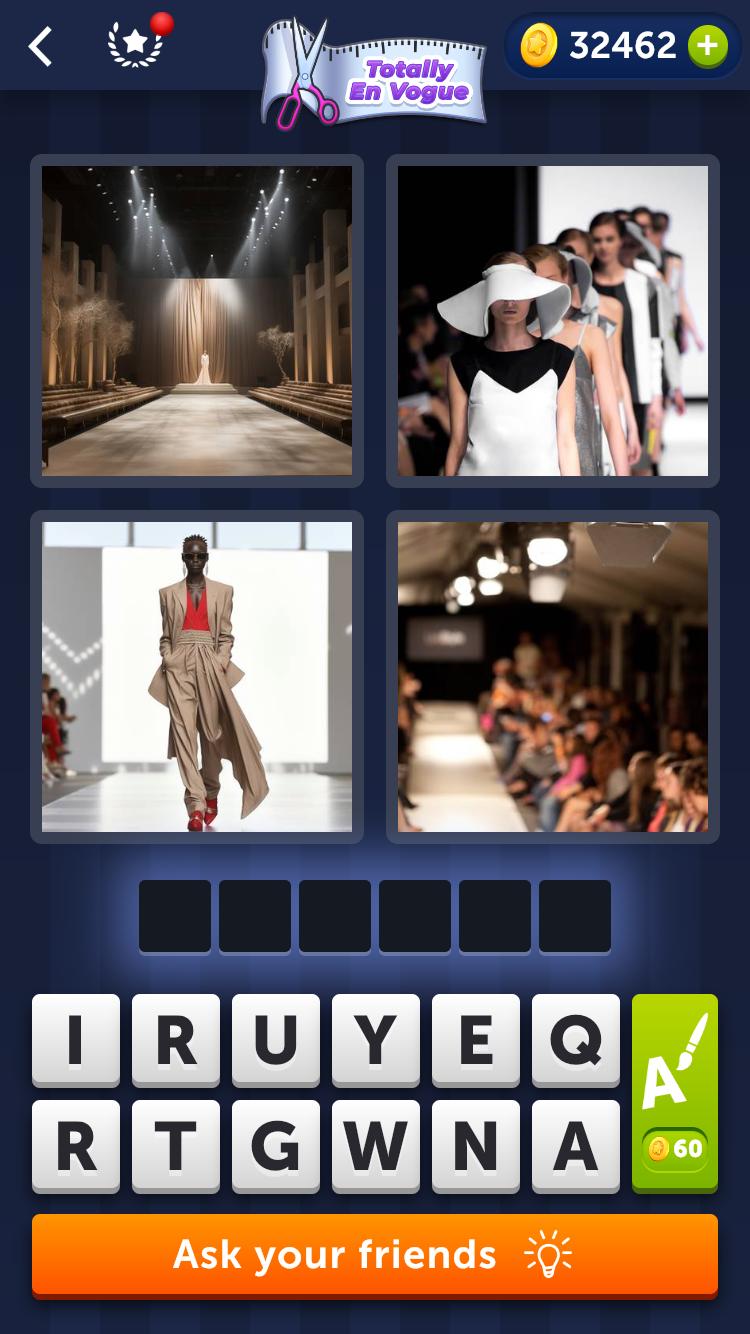Tap the first empty answer slot

coord(175,915)
